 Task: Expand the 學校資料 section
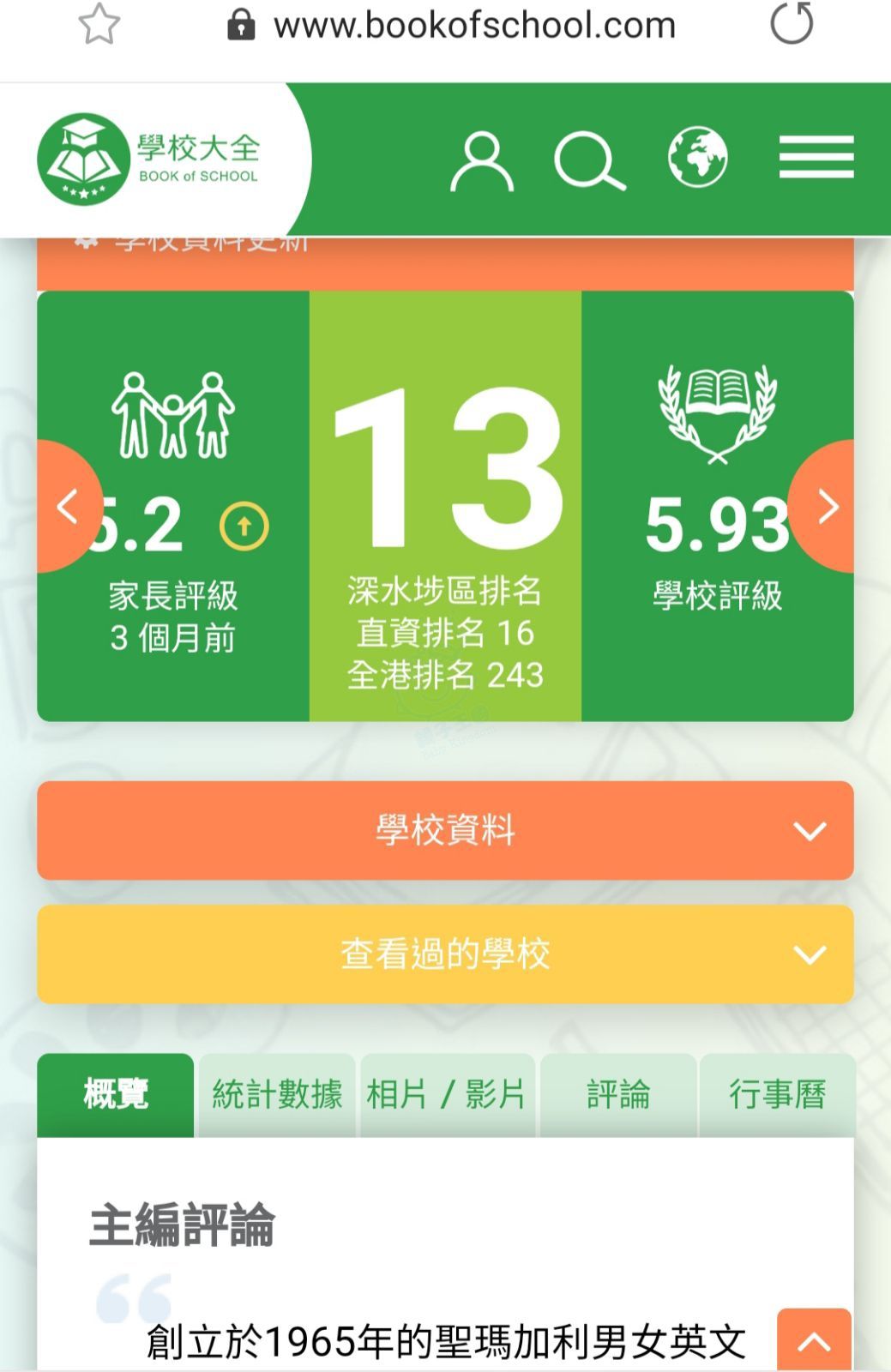click(x=445, y=830)
